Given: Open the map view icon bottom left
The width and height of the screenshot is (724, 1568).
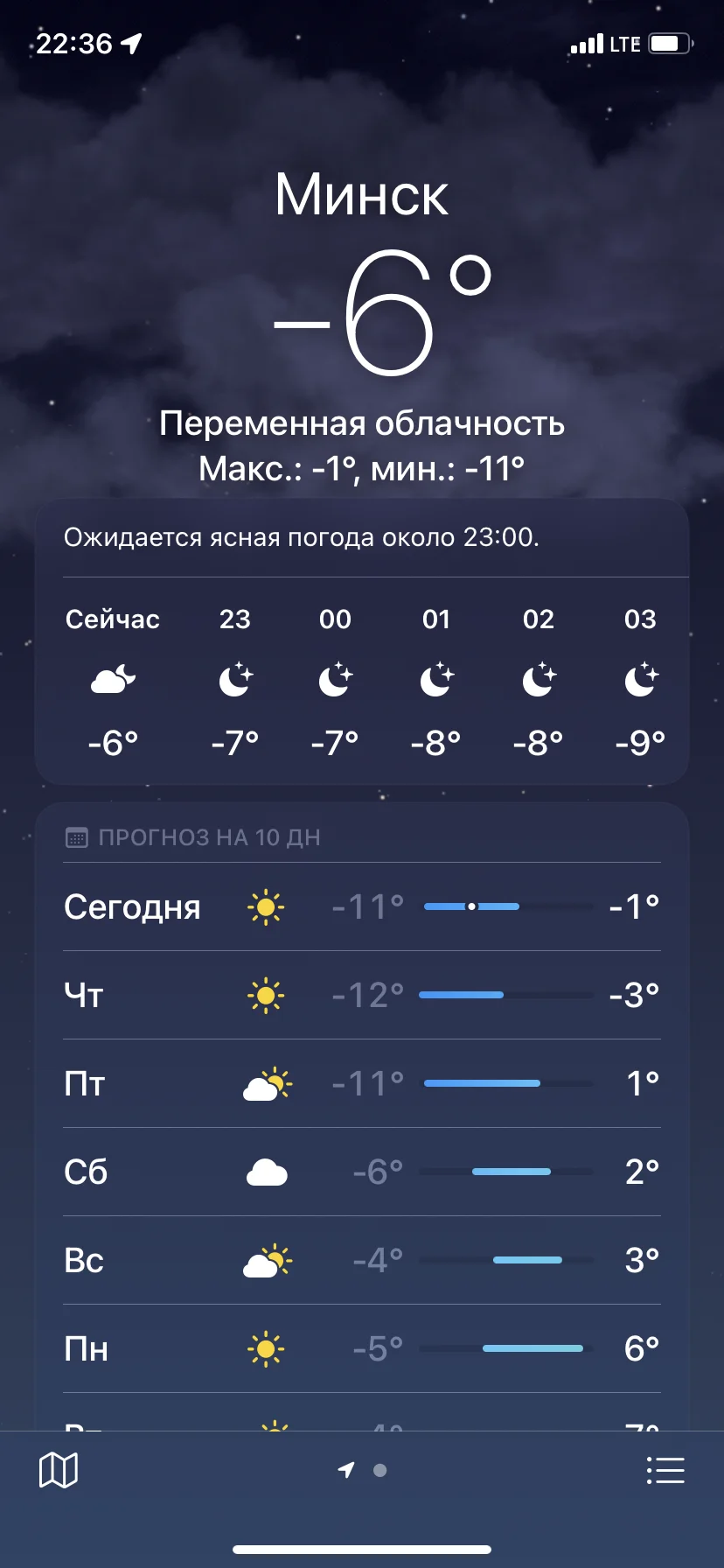Looking at the screenshot, I should pyautogui.click(x=58, y=1470).
